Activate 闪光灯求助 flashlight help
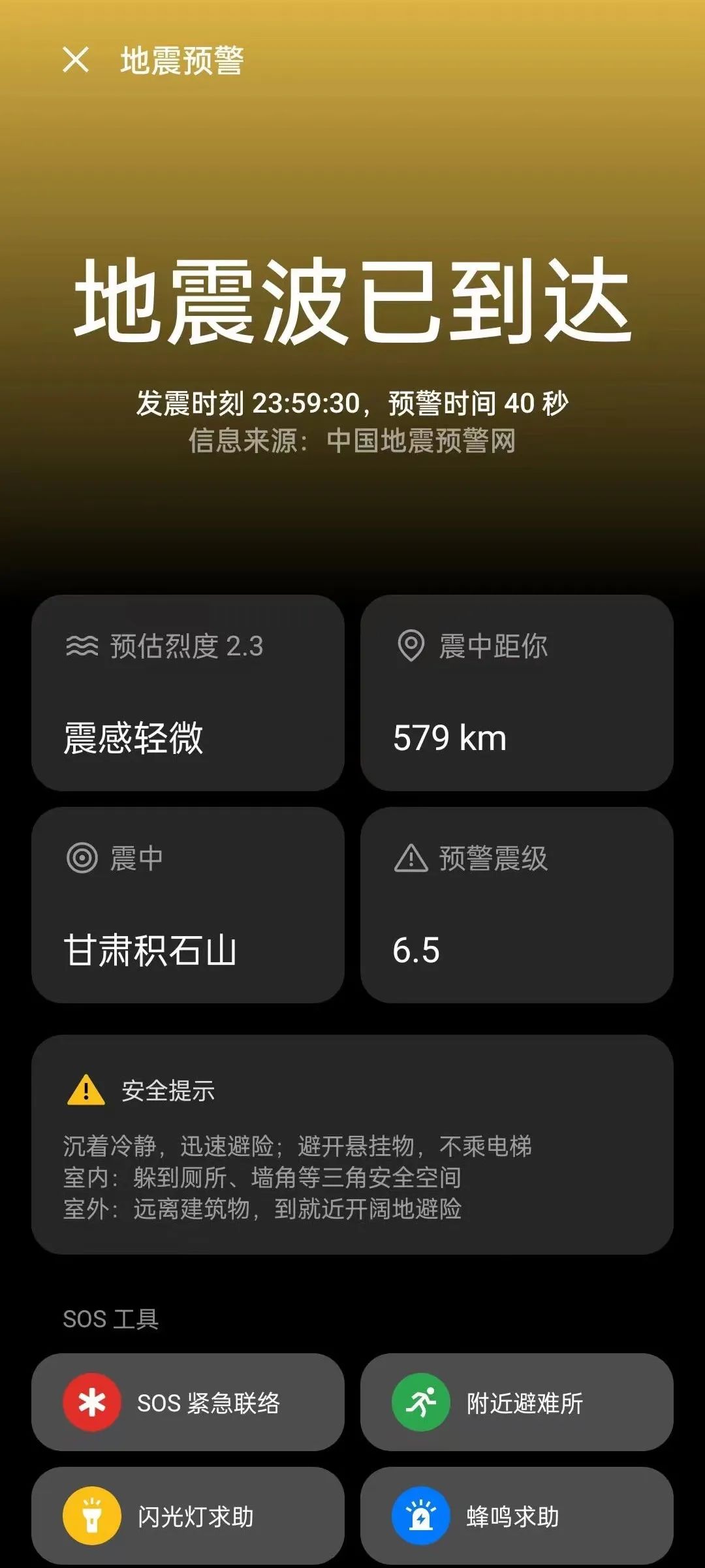Screen dimensions: 705x1568 (188, 1516)
